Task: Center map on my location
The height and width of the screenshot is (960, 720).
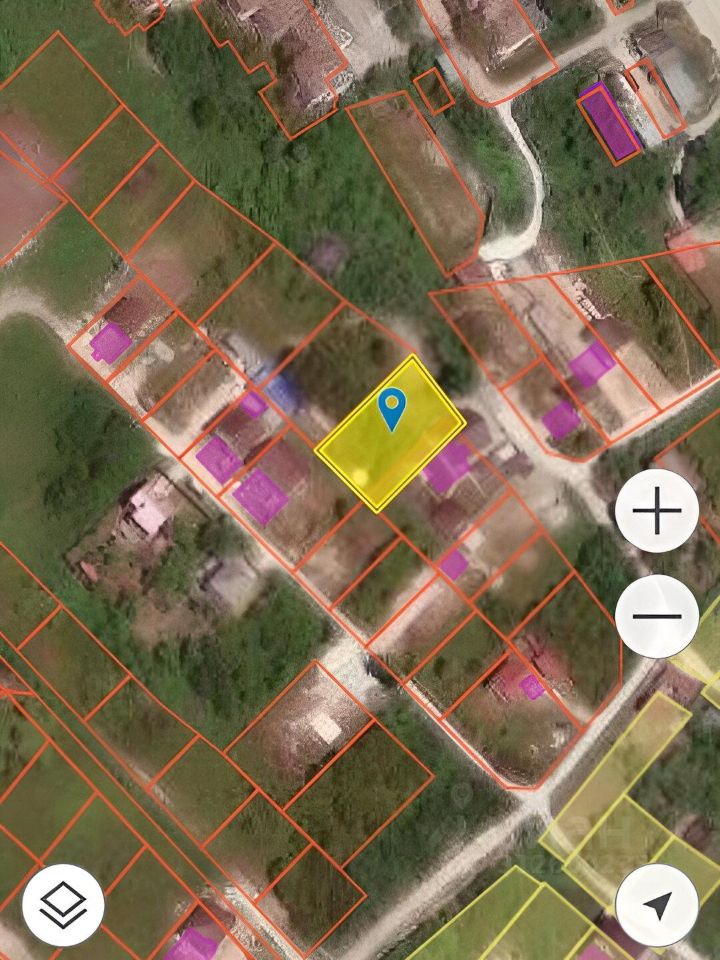Action: [656, 904]
